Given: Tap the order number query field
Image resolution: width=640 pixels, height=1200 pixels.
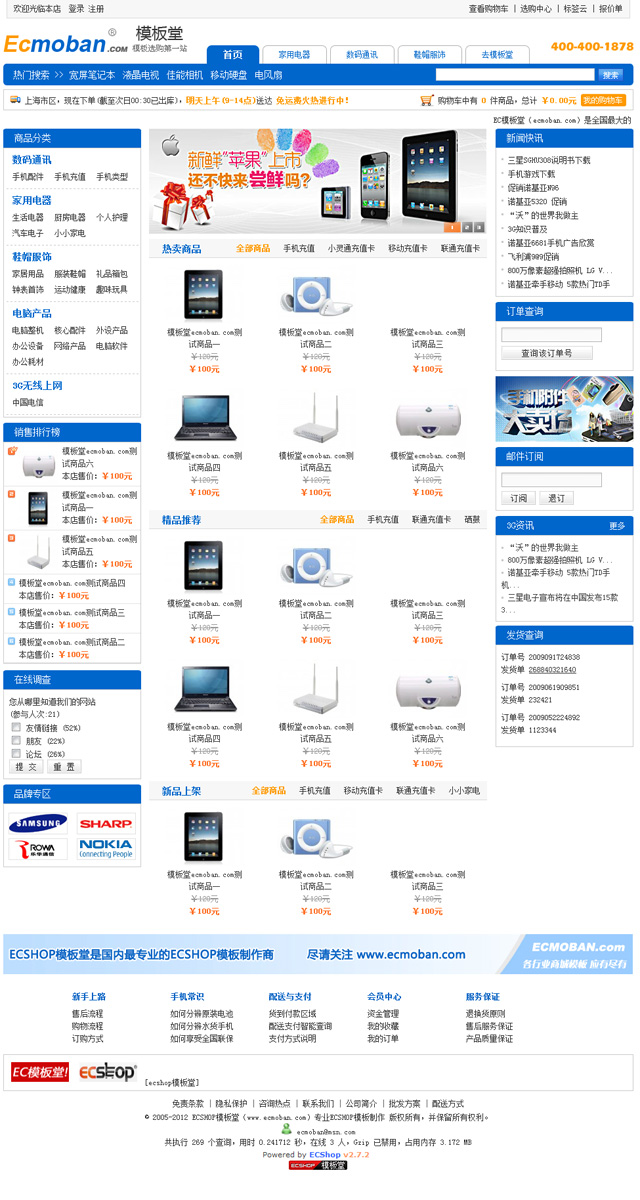Looking at the screenshot, I should 551,335.
